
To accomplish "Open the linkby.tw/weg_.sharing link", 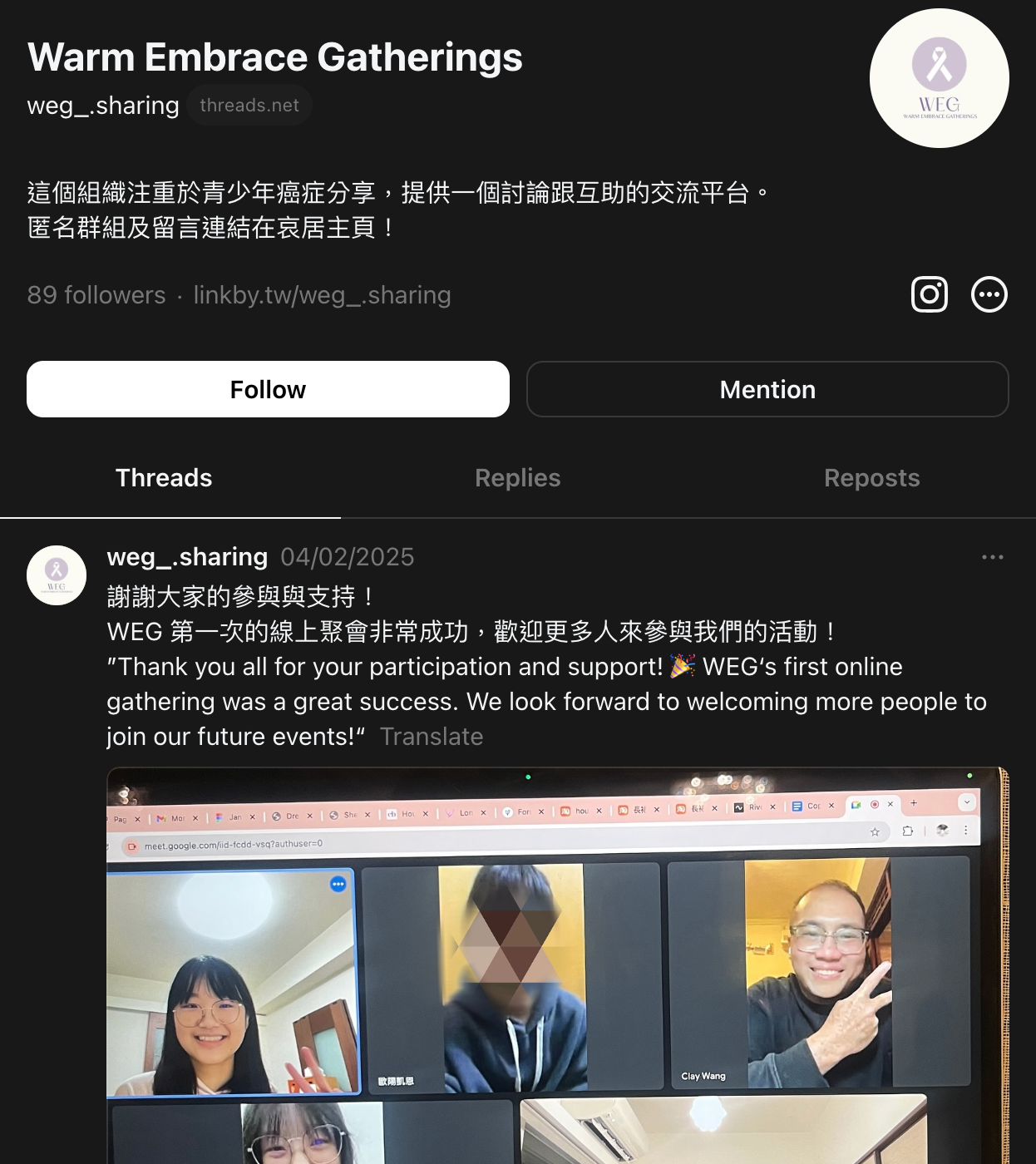I will click(322, 295).
